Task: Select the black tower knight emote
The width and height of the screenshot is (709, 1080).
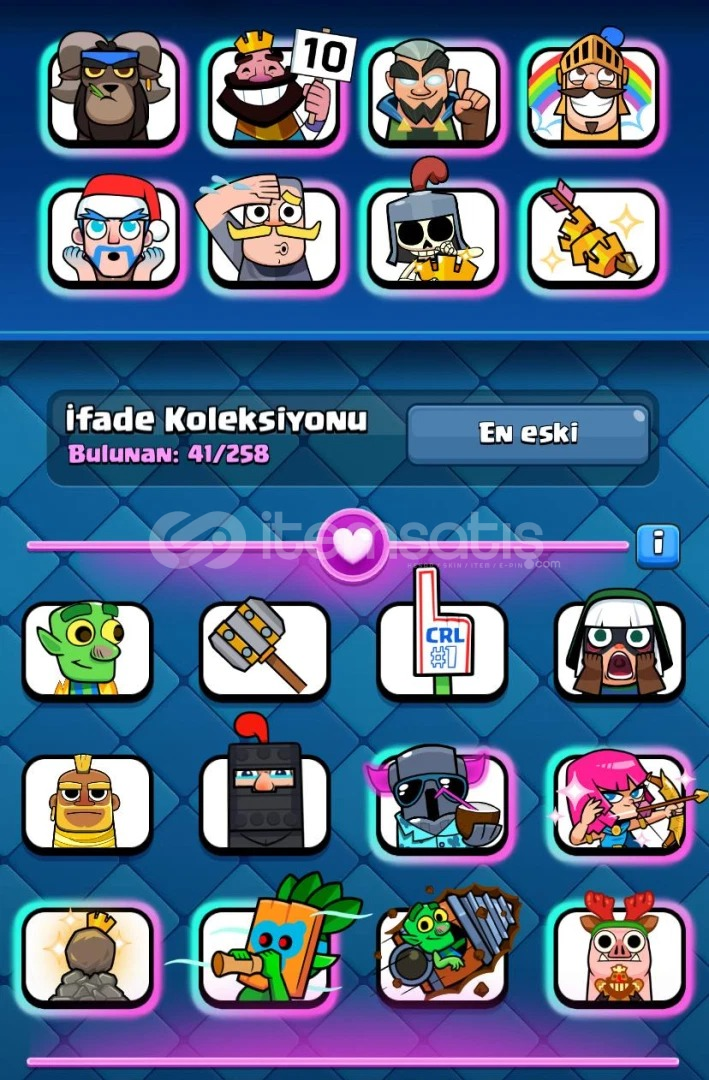Action: click(265, 802)
